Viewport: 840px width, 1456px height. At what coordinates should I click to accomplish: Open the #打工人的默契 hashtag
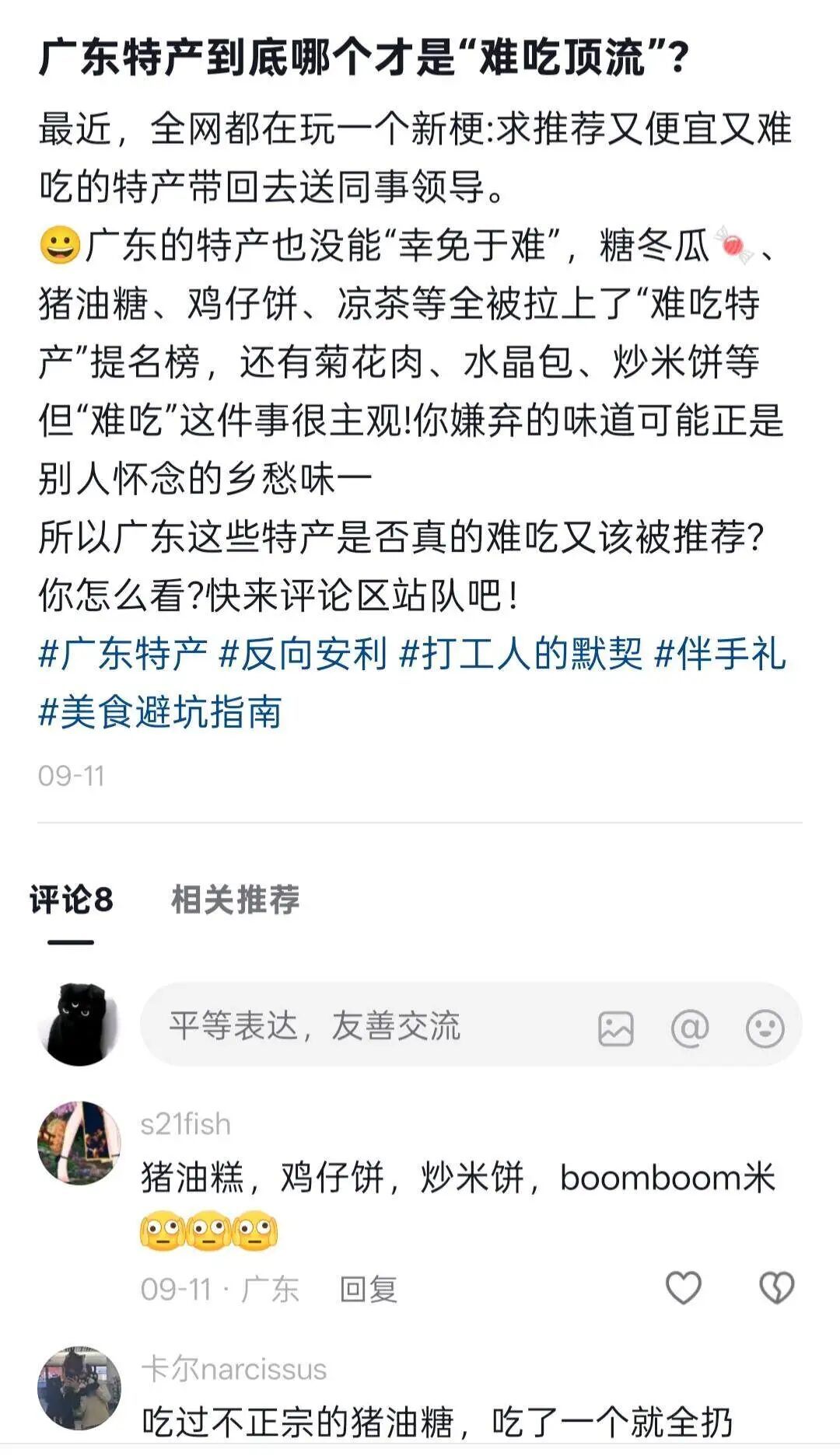pos(520,655)
